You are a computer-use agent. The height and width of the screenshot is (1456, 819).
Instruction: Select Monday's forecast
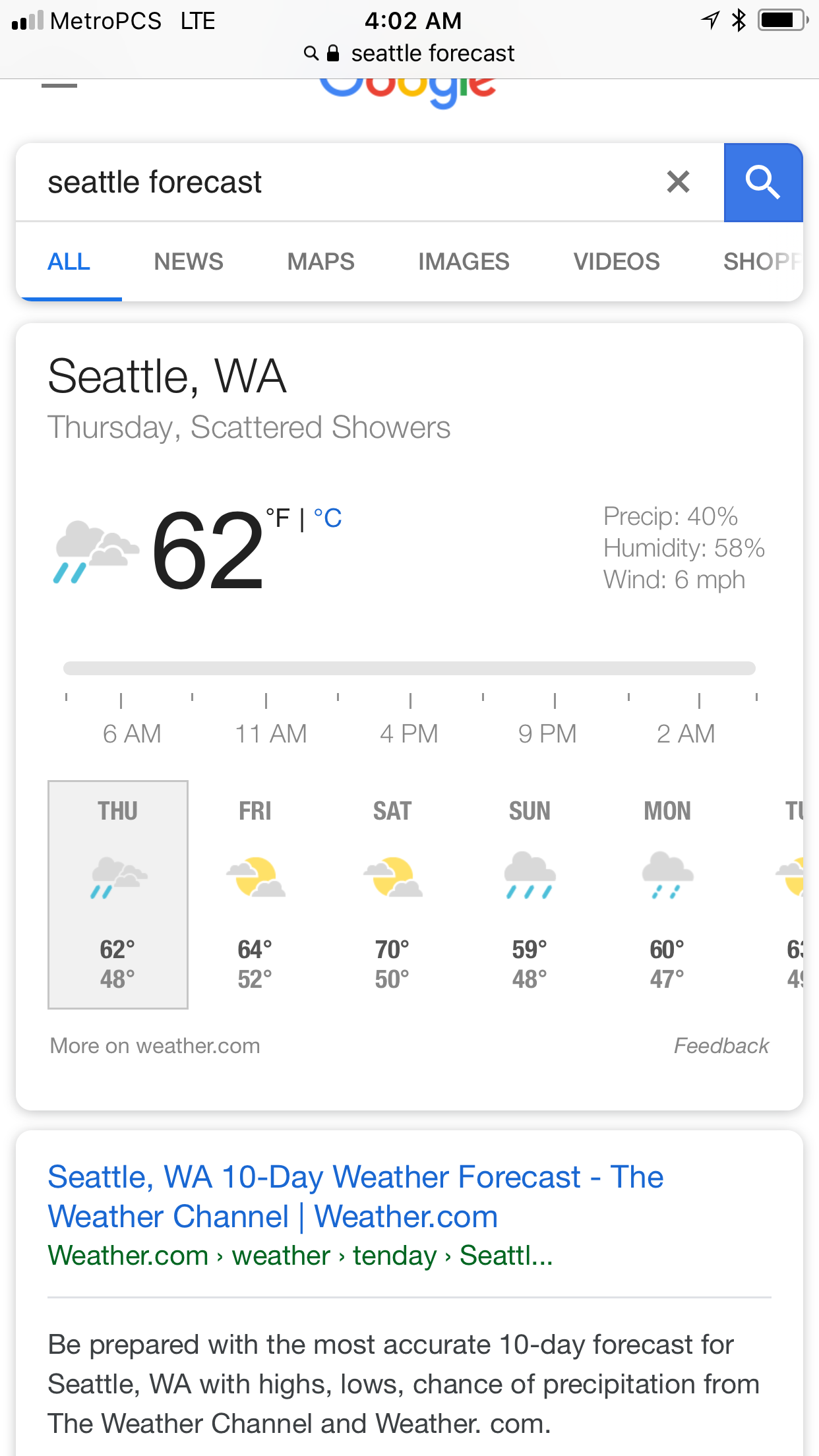(667, 894)
